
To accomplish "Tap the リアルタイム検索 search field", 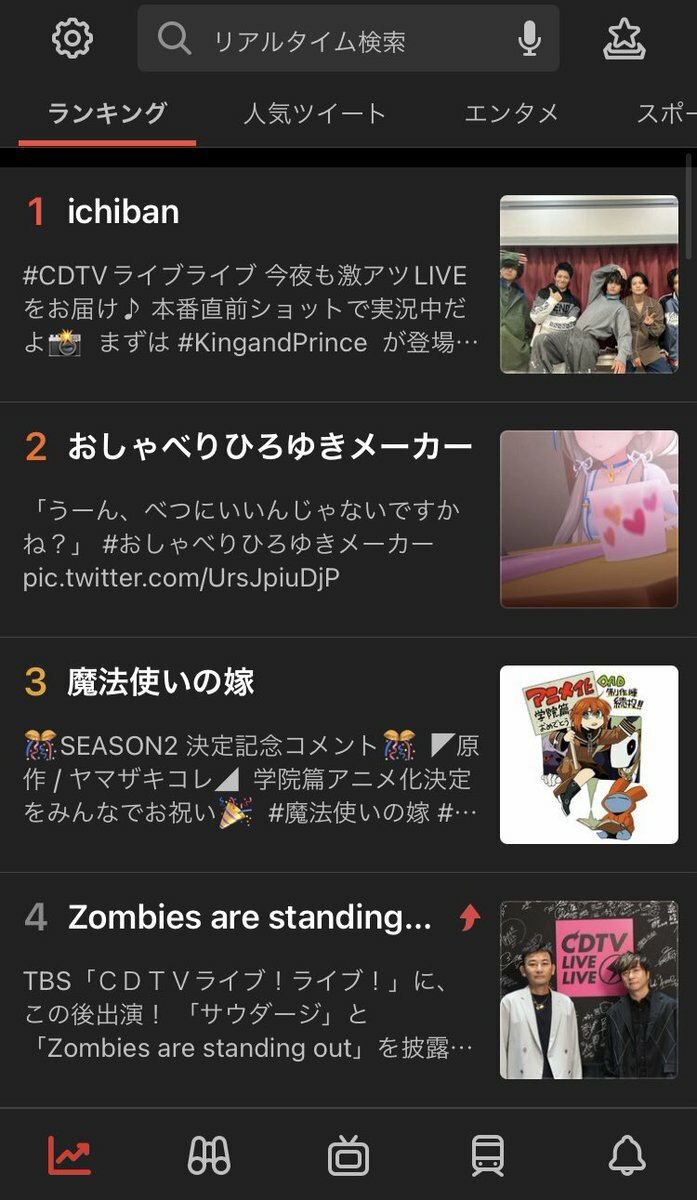I will (x=340, y=41).
